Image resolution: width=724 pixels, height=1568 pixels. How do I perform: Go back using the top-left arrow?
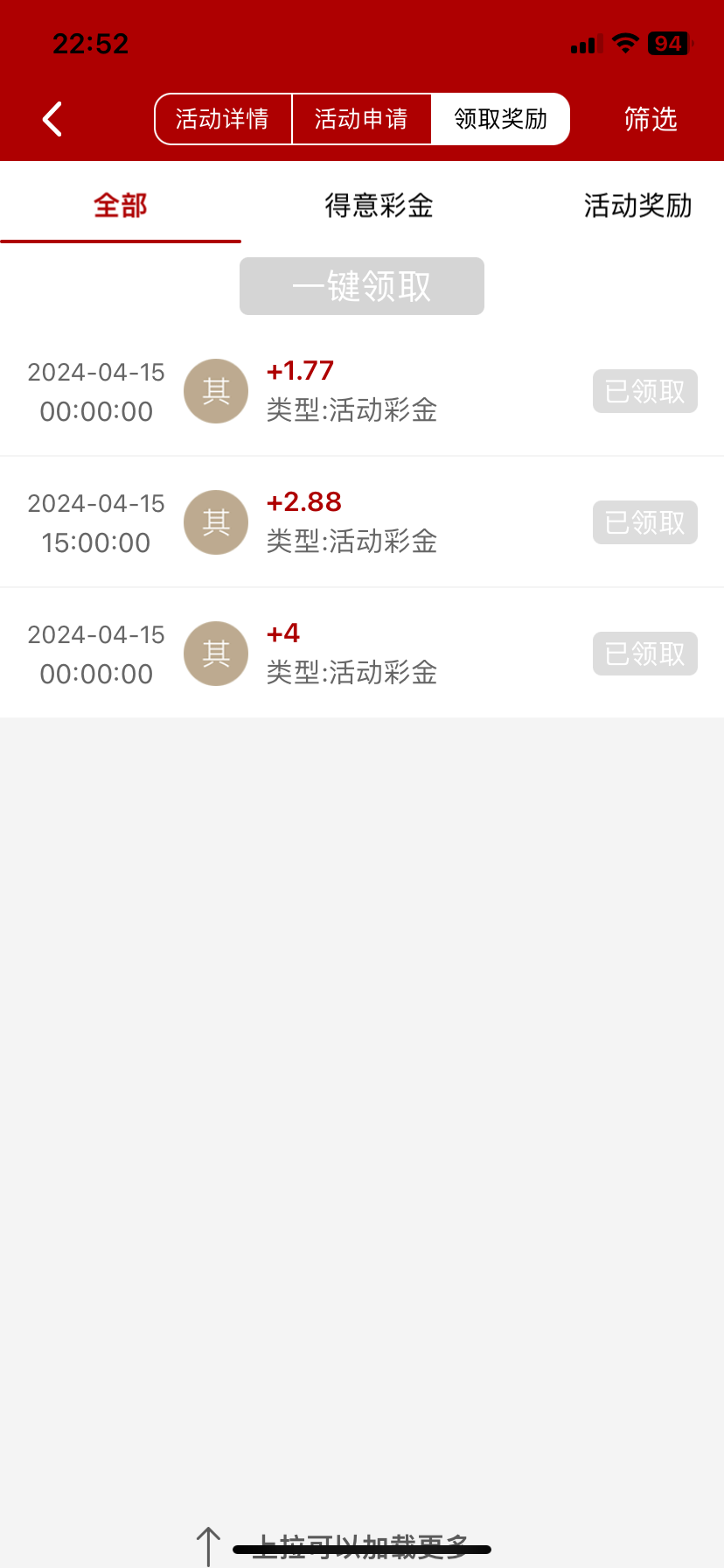[x=52, y=119]
